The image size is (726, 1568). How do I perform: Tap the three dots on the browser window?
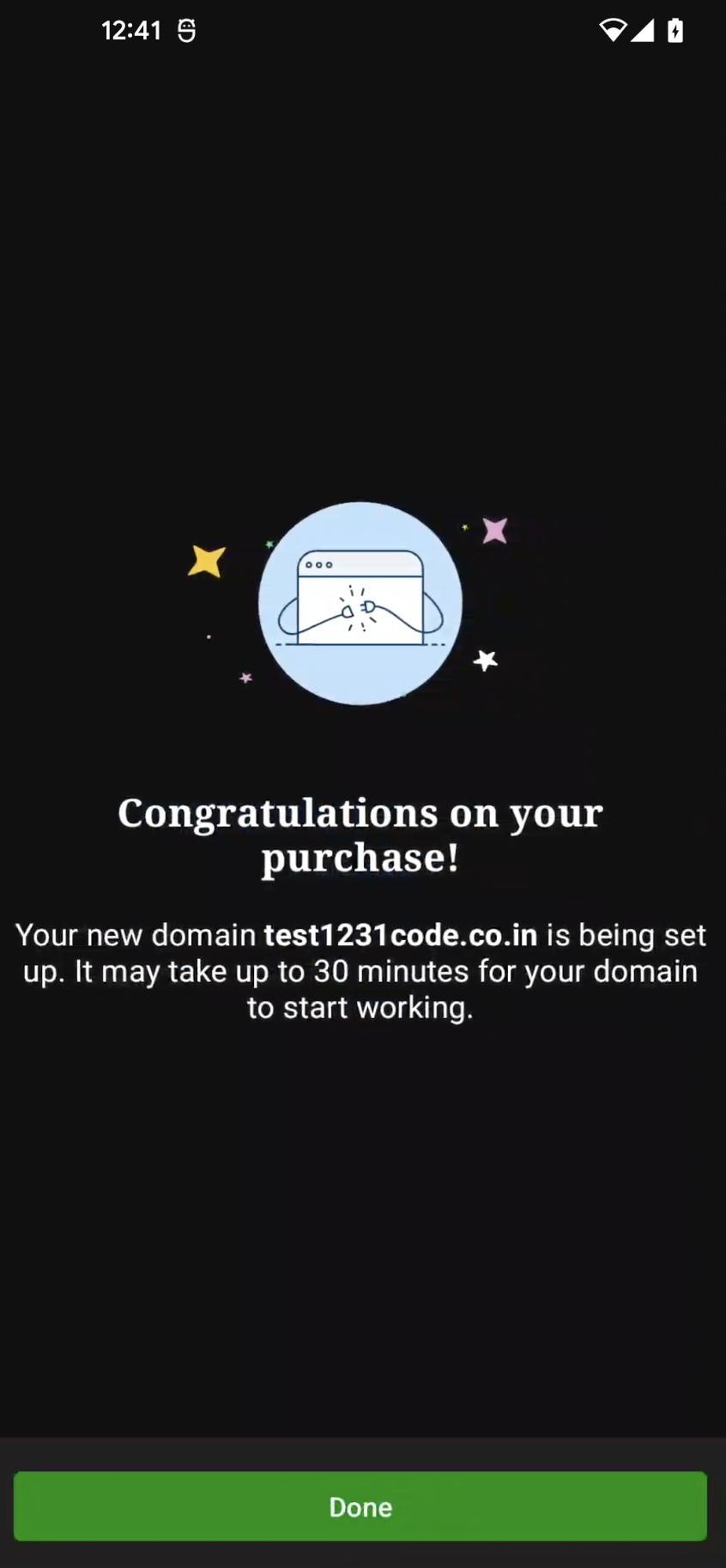[319, 565]
